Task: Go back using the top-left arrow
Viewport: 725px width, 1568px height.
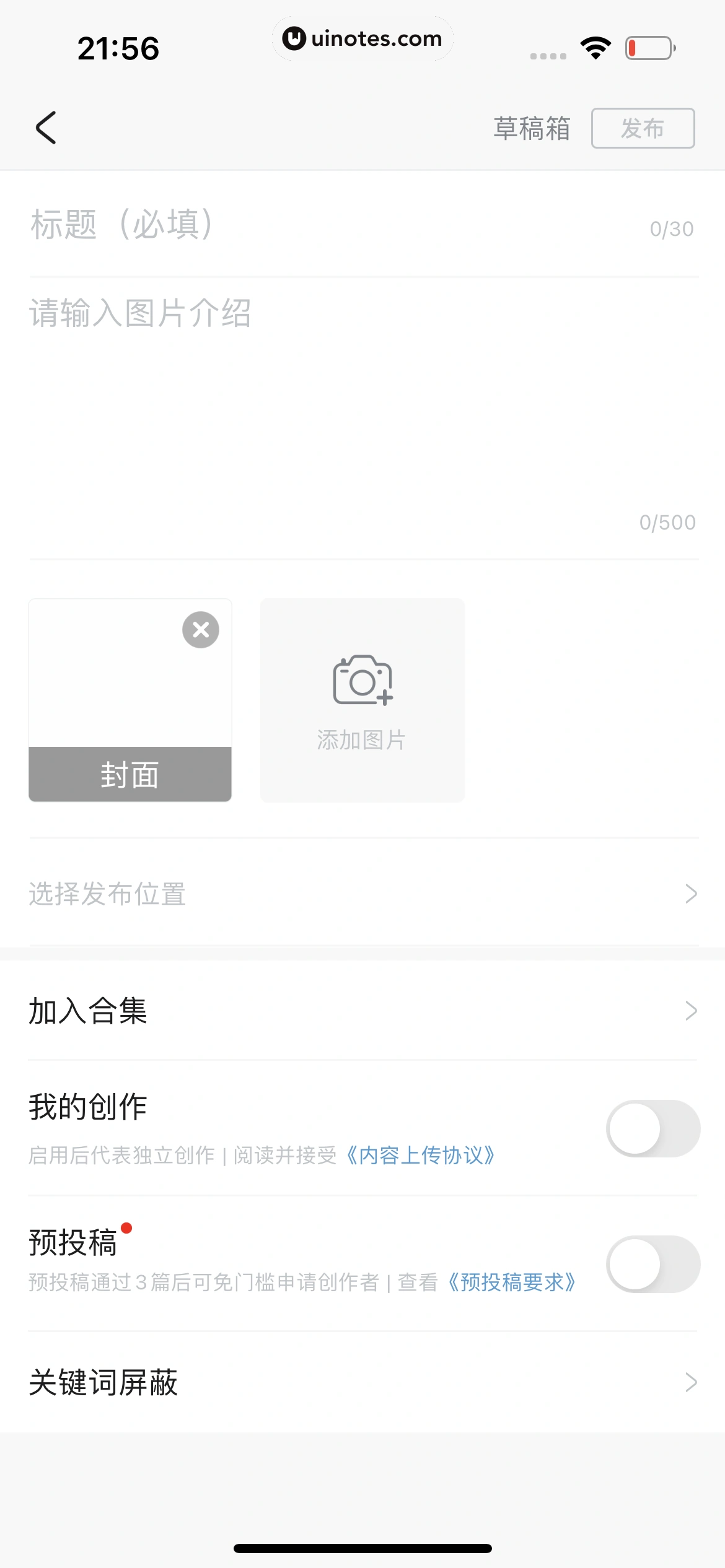Action: click(x=46, y=128)
